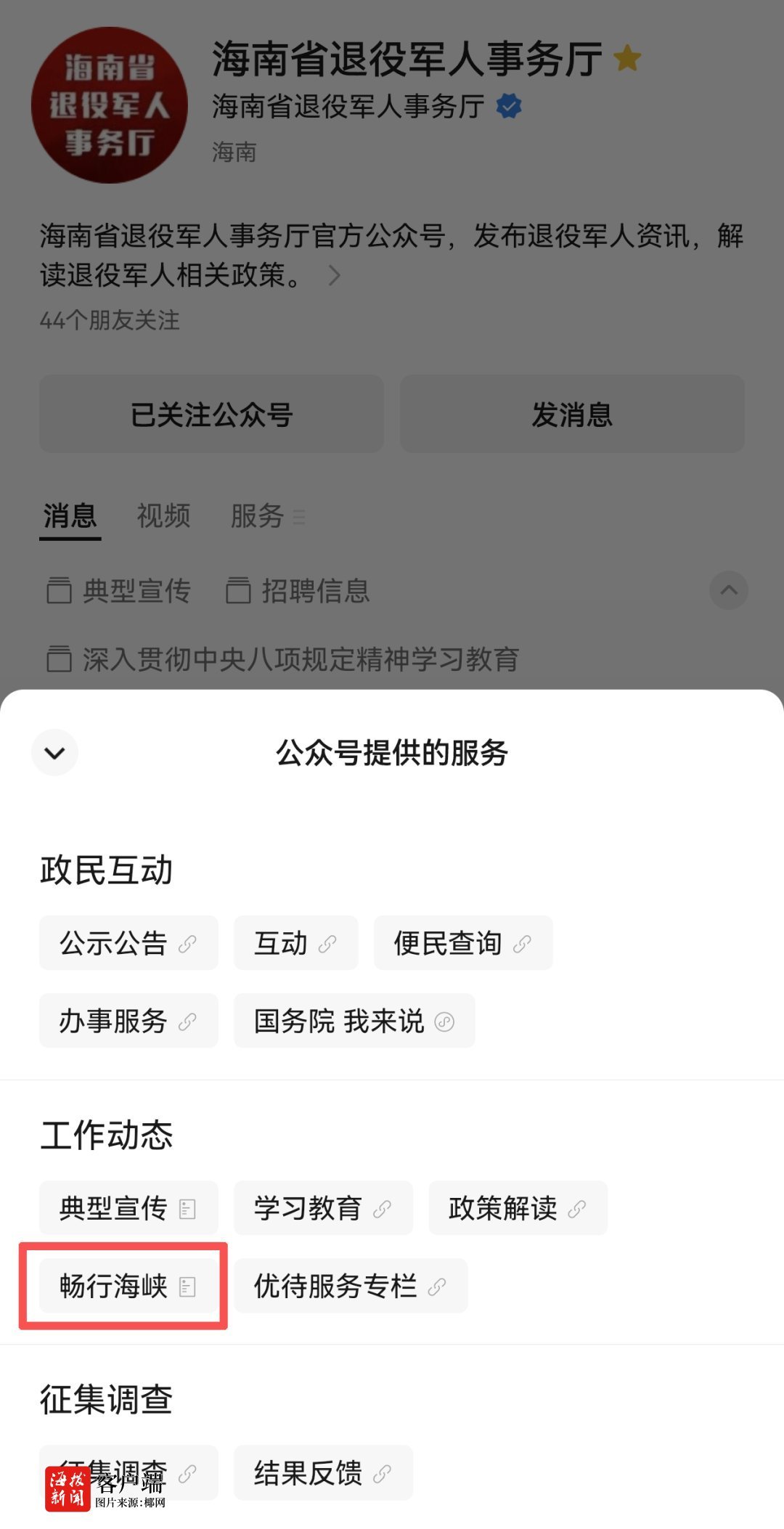Open the 互动 service chip

(295, 942)
